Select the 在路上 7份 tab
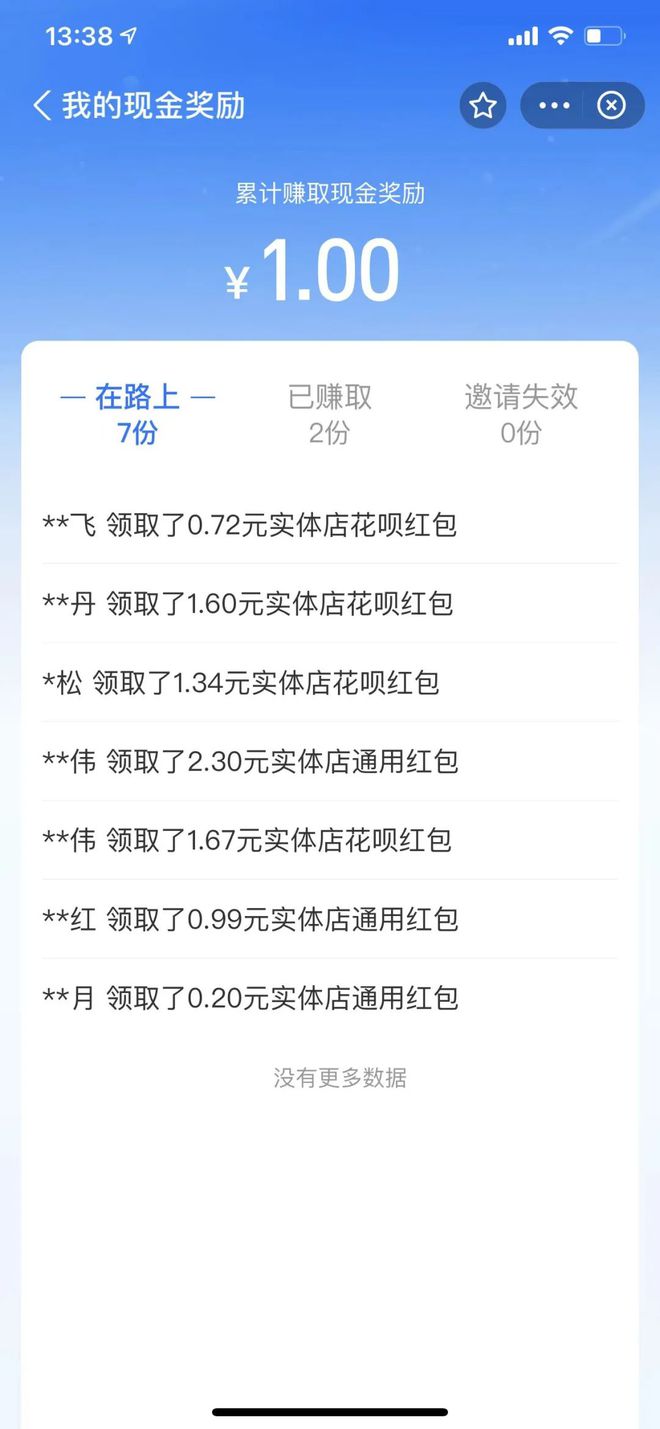The image size is (660, 1429). 137,414
